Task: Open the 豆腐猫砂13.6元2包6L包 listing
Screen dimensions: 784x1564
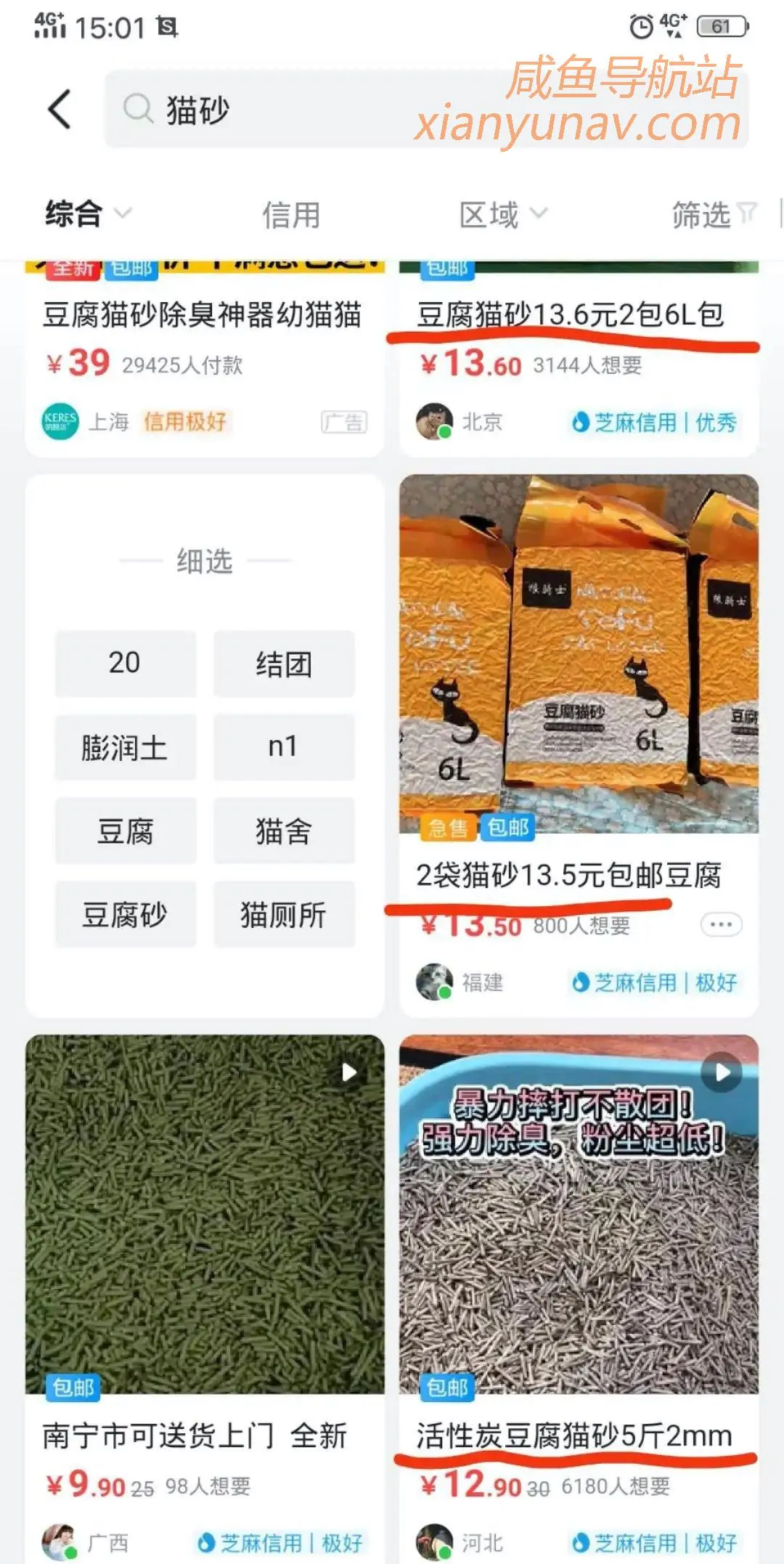Action: [x=570, y=315]
